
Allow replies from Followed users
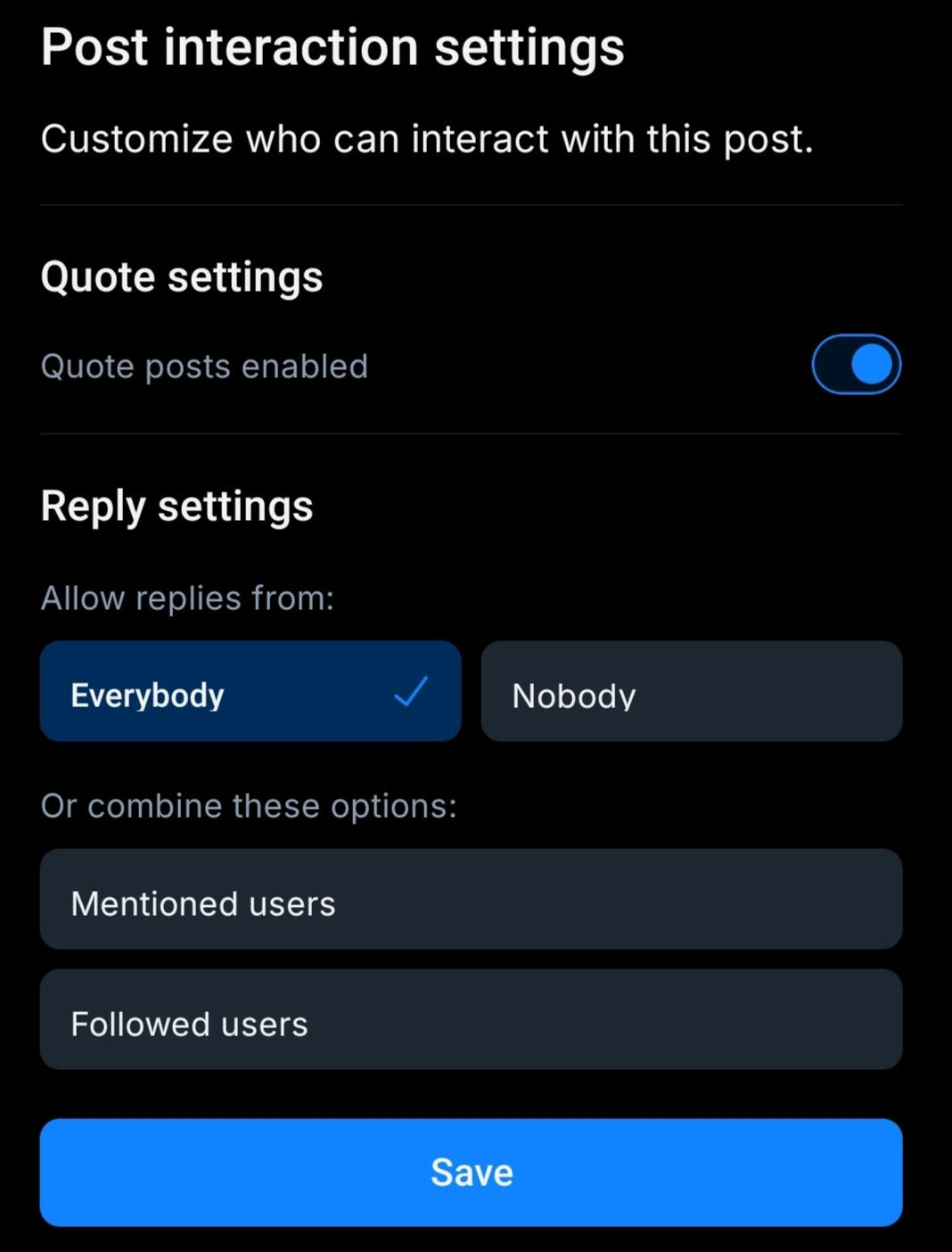tap(471, 1020)
